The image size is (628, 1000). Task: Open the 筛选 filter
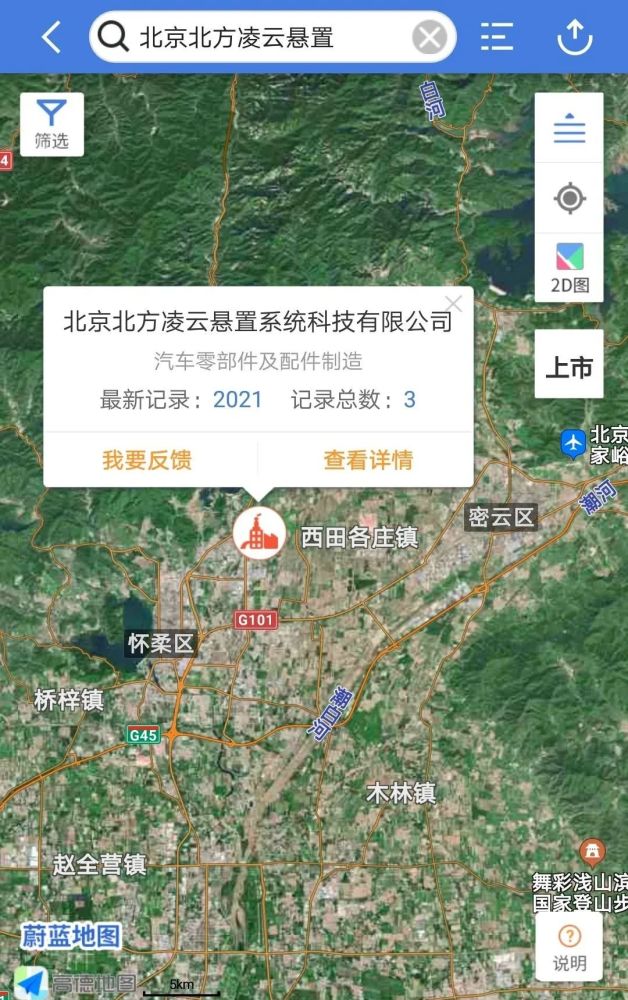tap(51, 125)
